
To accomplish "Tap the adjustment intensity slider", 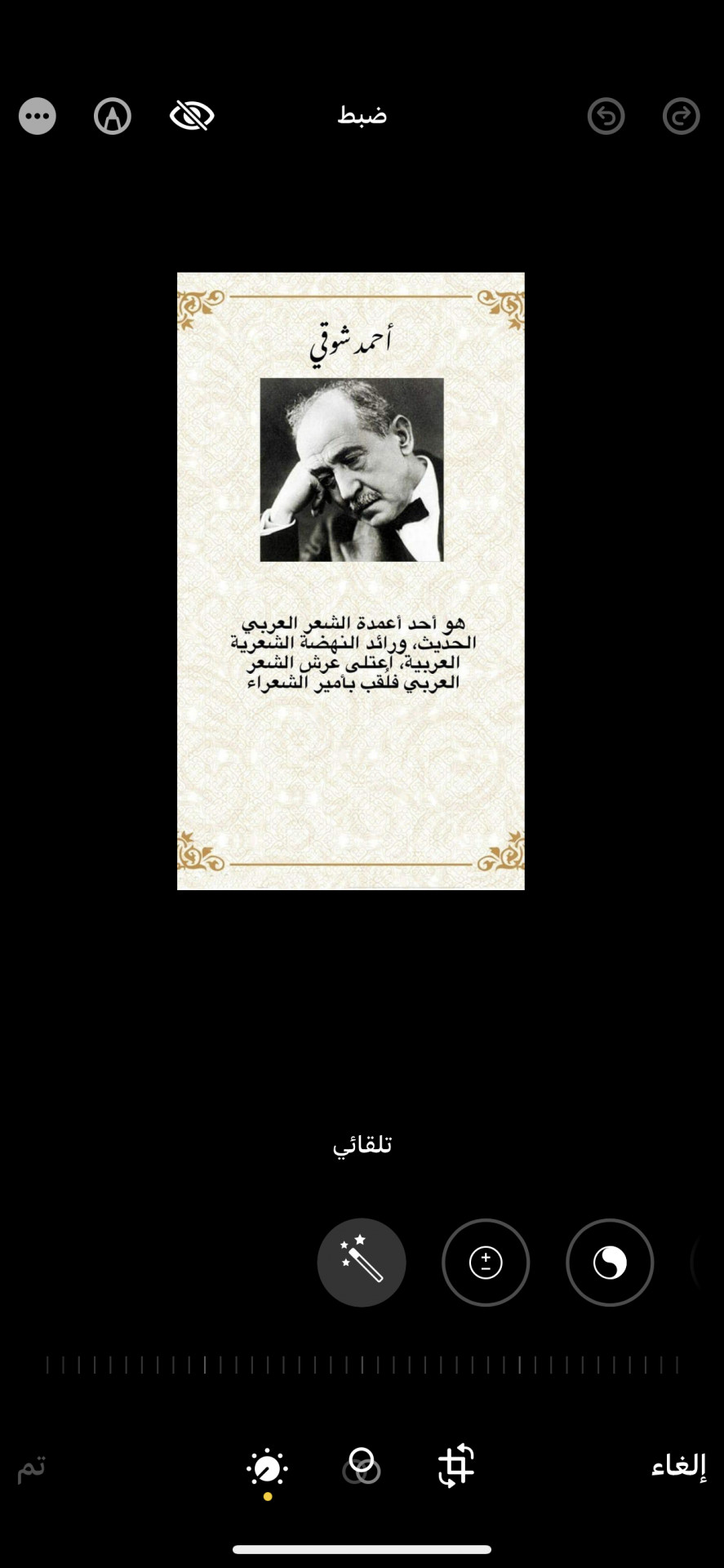I will pyautogui.click(x=362, y=1365).
